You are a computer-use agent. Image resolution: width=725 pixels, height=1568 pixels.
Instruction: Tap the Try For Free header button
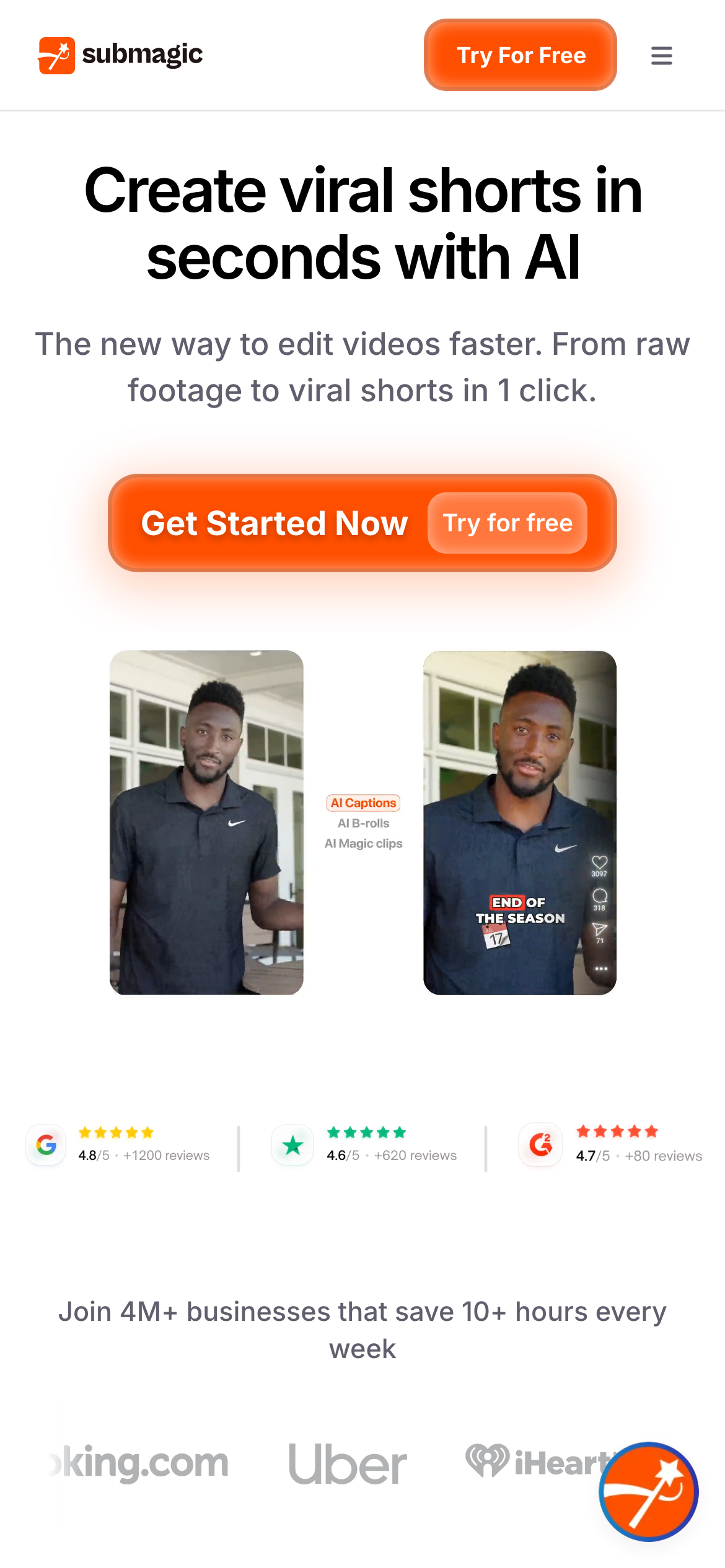tap(520, 55)
